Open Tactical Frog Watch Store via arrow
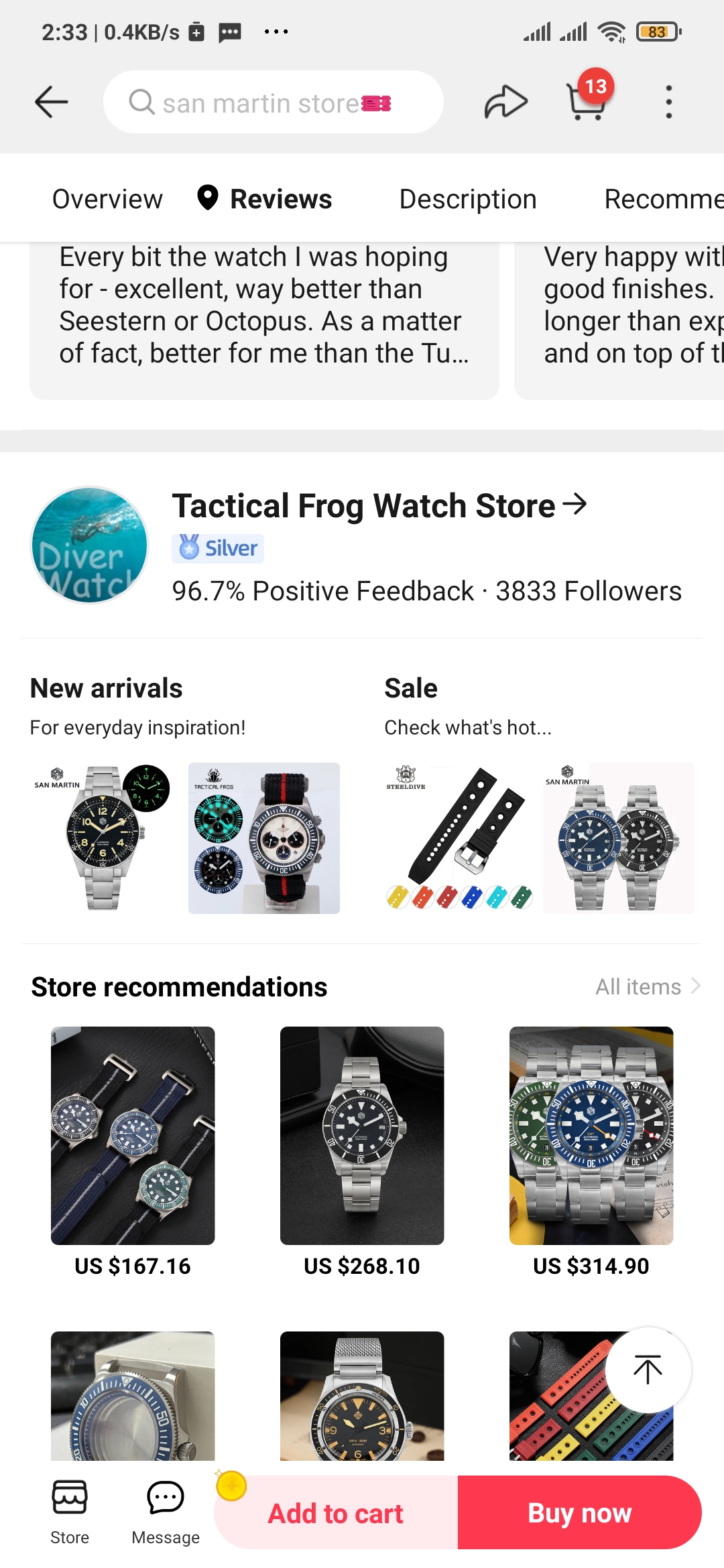This screenshot has height=1568, width=724. pyautogui.click(x=577, y=505)
